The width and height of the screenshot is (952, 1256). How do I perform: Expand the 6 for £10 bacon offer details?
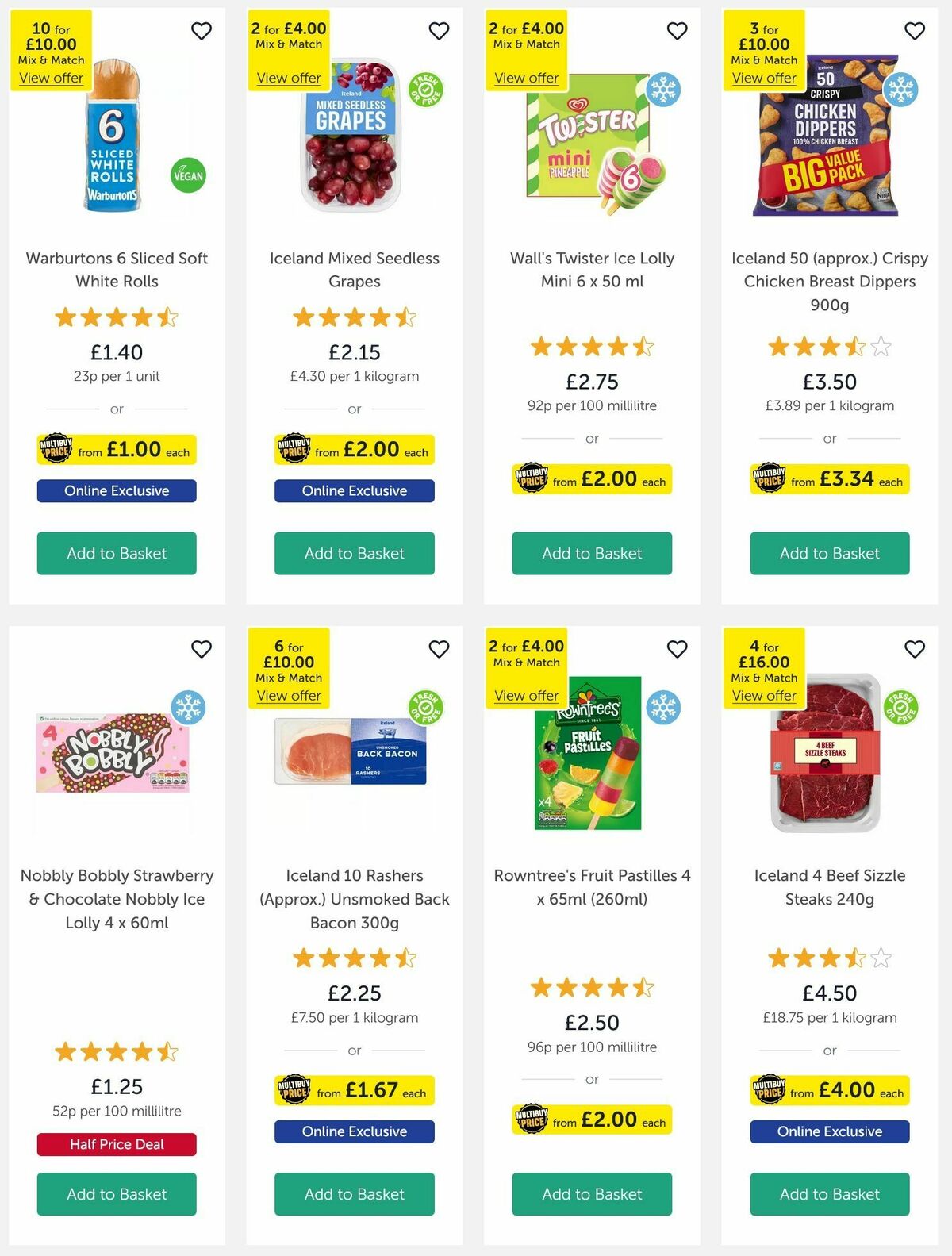click(x=289, y=695)
